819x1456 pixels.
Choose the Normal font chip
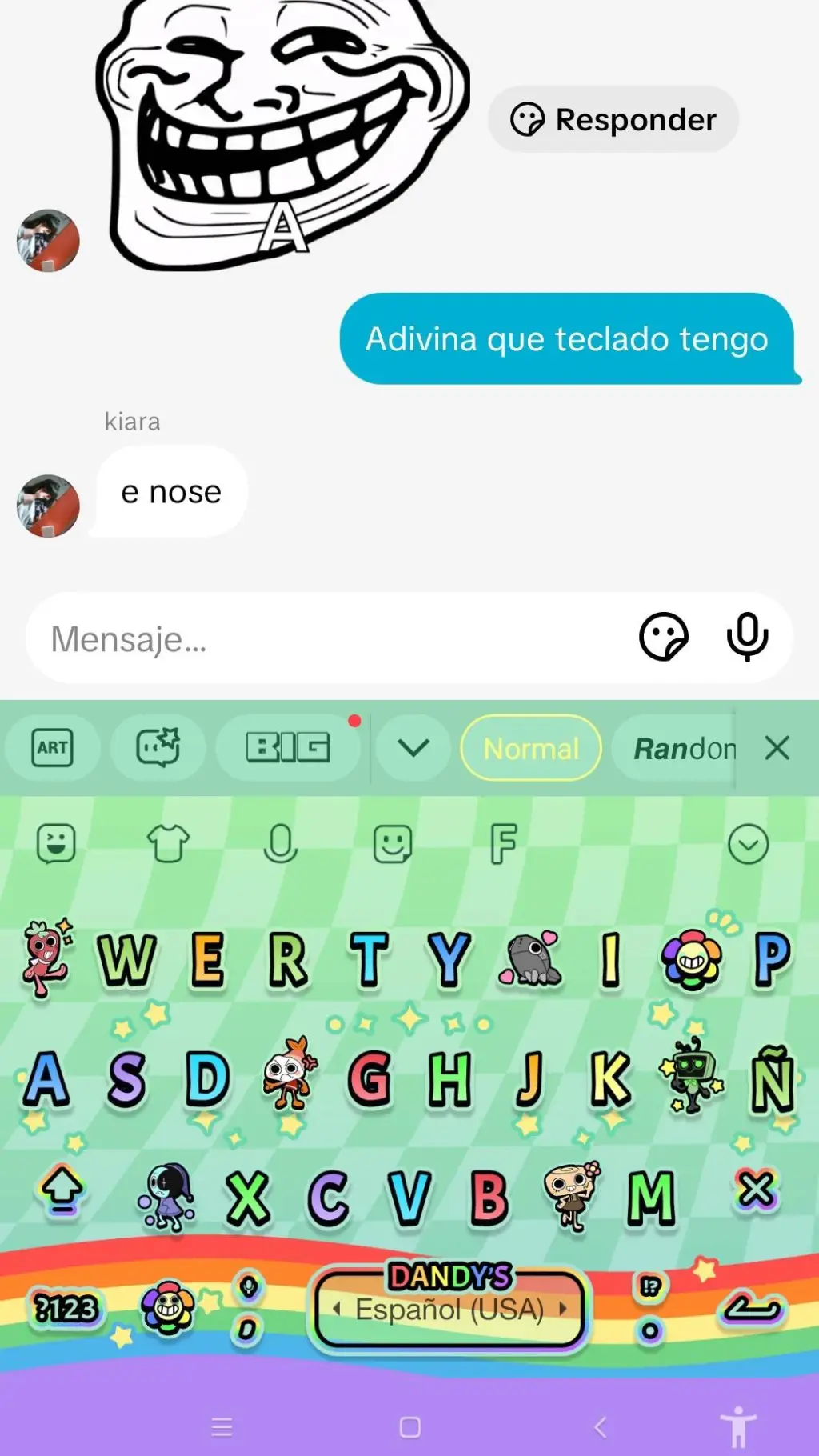pos(531,748)
